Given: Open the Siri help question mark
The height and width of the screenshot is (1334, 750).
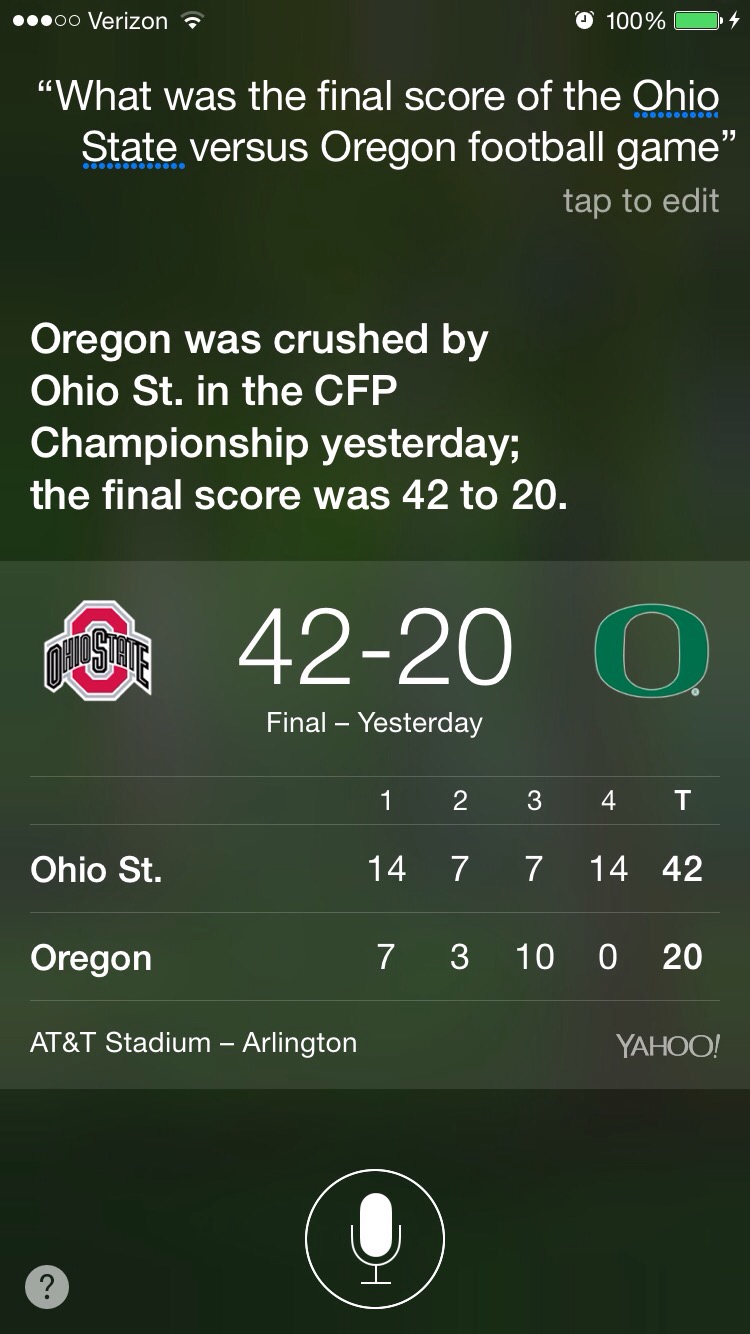Looking at the screenshot, I should tap(47, 1286).
